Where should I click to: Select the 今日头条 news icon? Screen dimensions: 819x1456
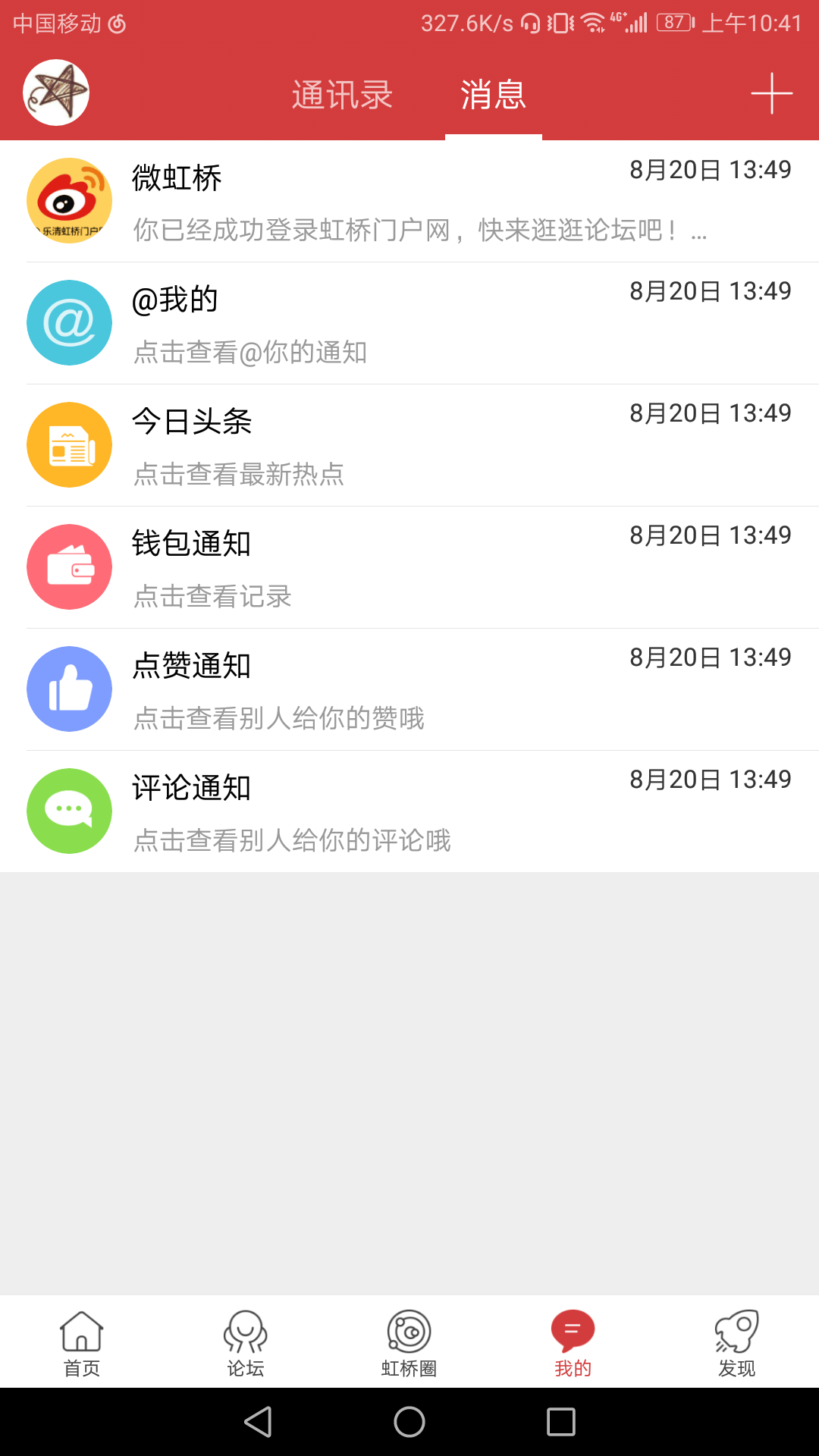tap(69, 444)
